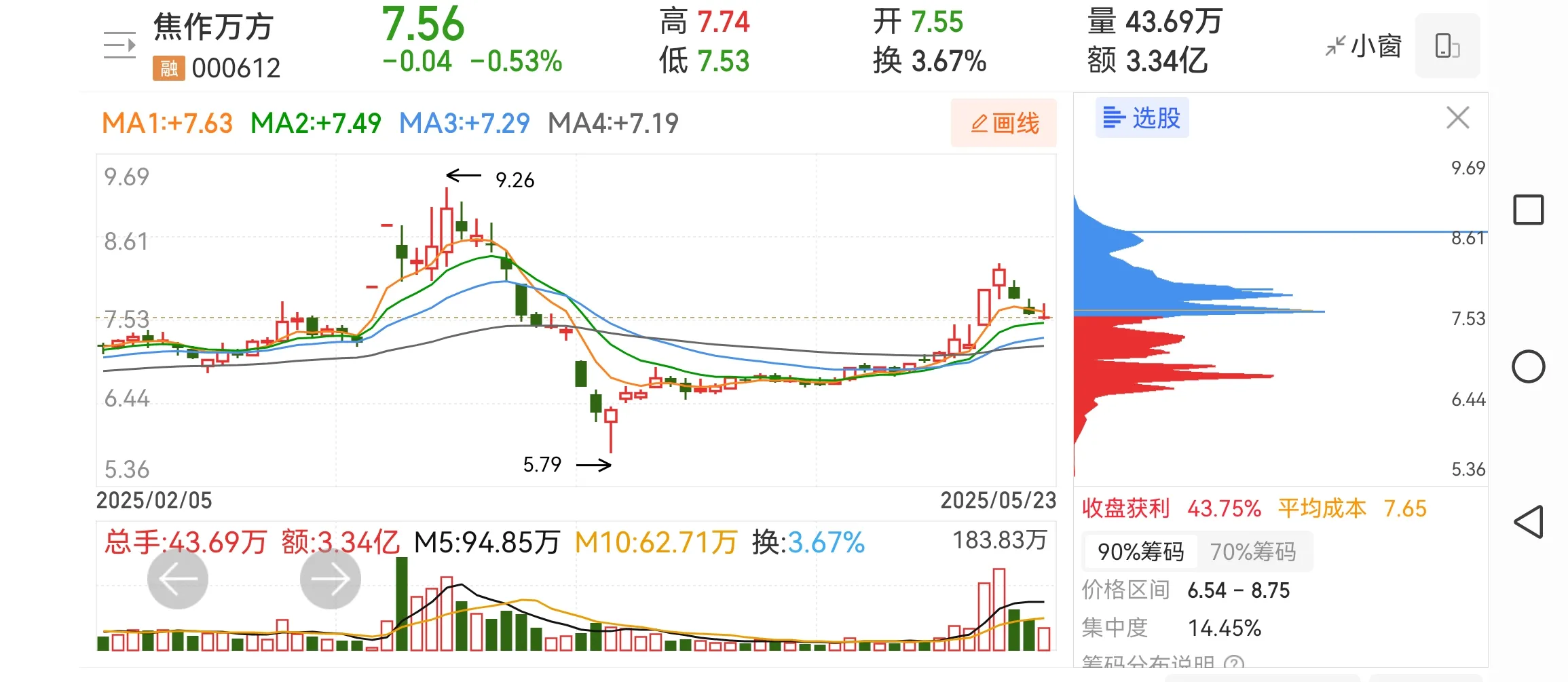The image size is (1568, 682).
Task: Move chart to next candle
Action: (x=331, y=579)
